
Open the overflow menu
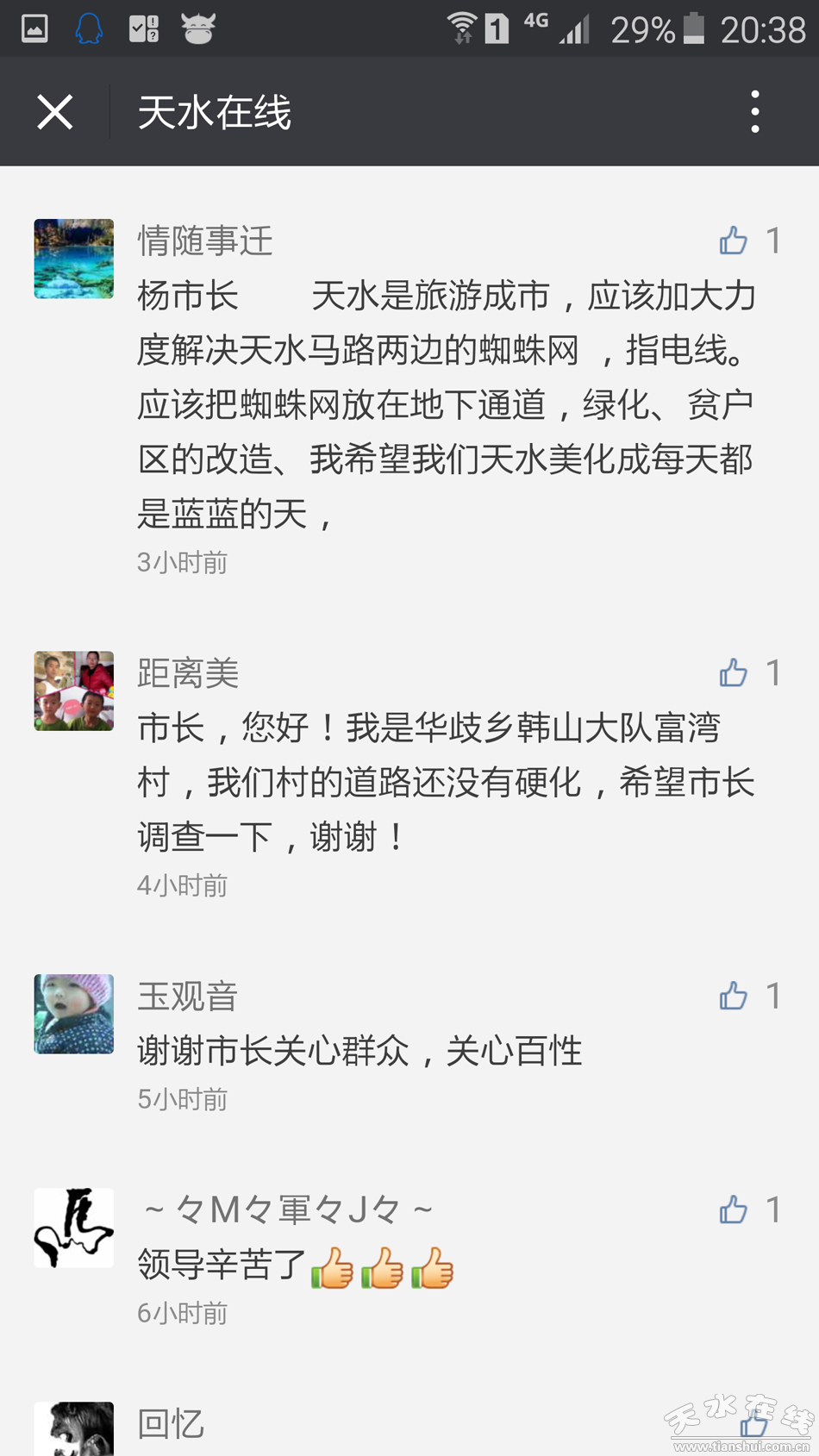point(755,112)
